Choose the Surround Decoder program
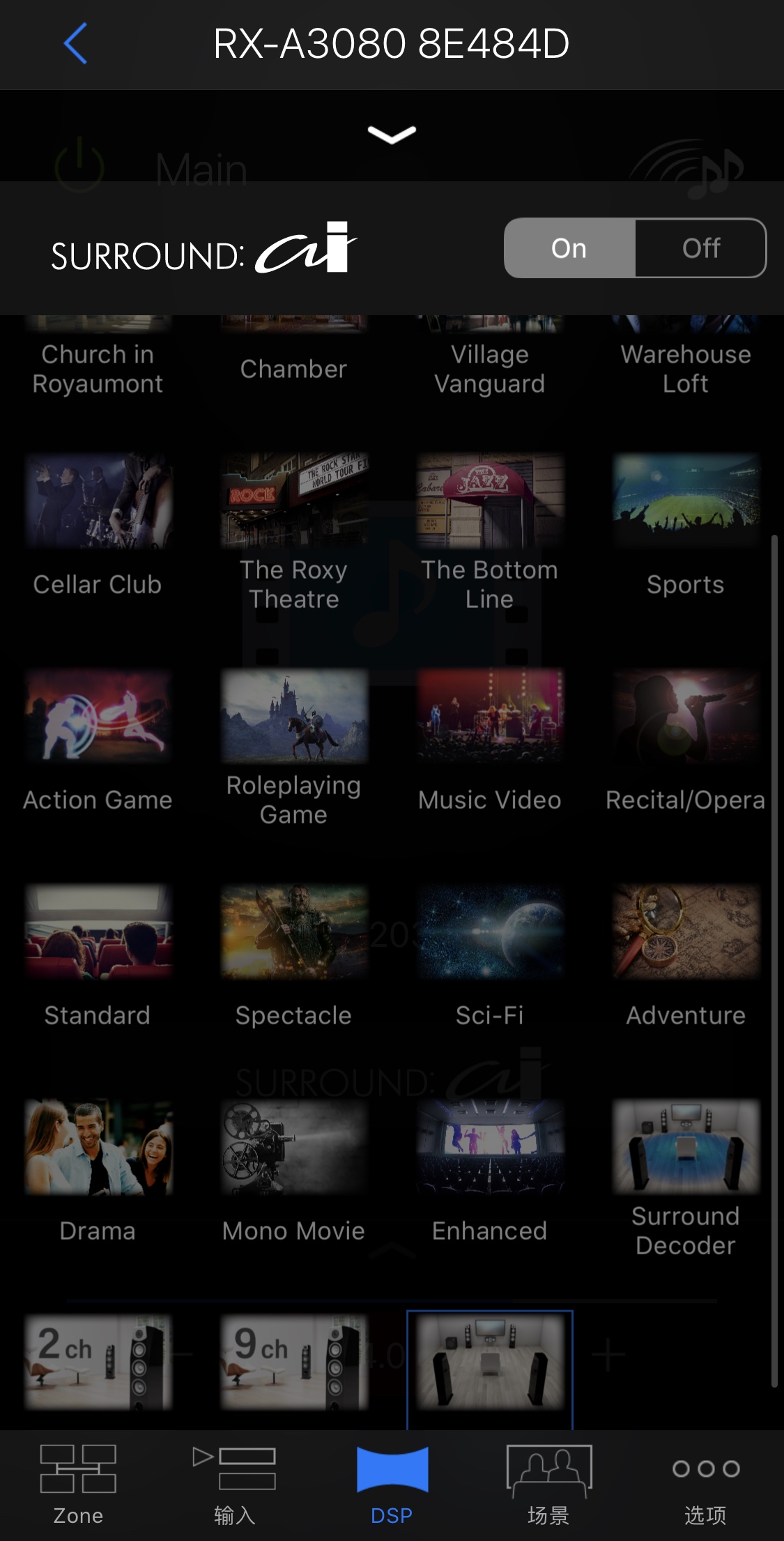Screen dimensions: 784x1541 coord(686,1178)
